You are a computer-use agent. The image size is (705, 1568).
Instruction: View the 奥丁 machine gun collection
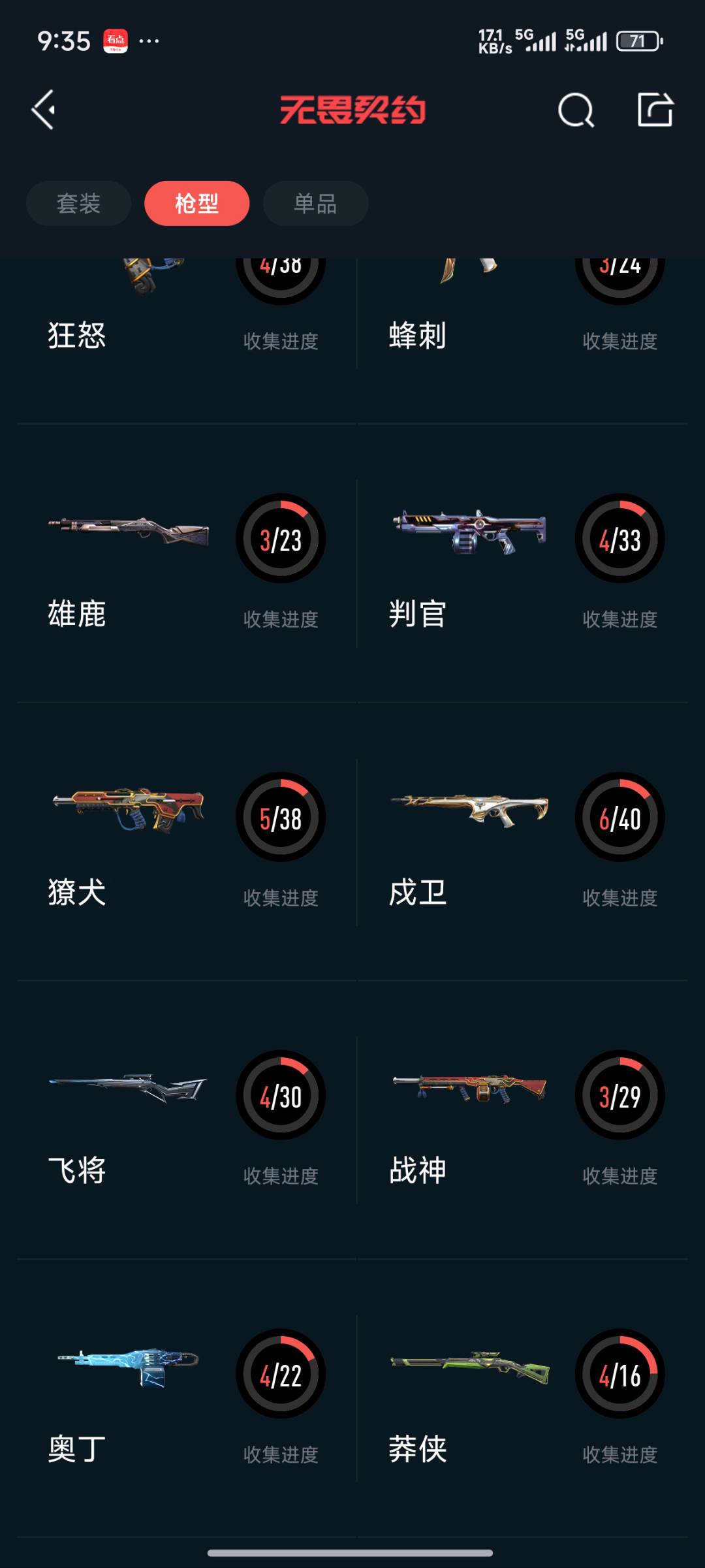(186, 1398)
